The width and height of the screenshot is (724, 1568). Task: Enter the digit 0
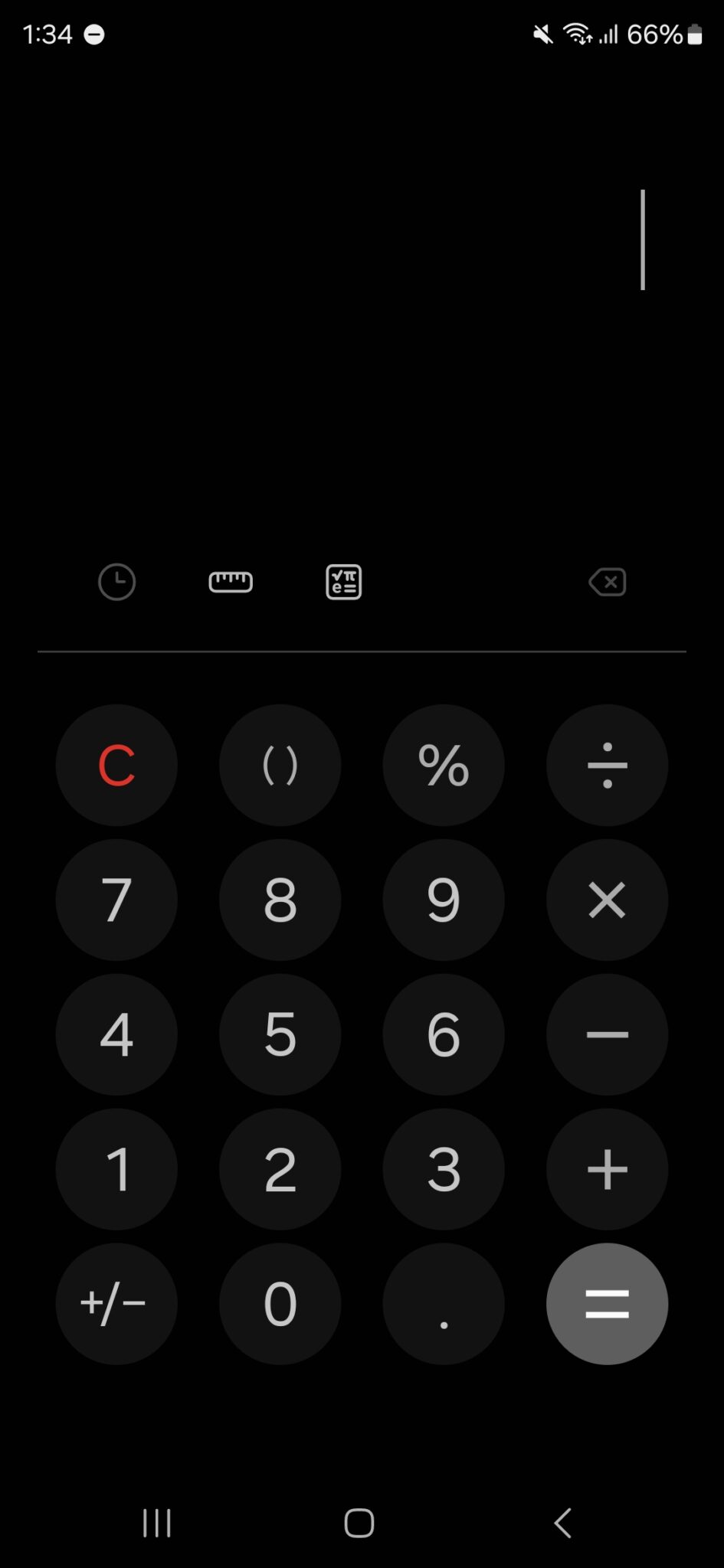point(280,1304)
